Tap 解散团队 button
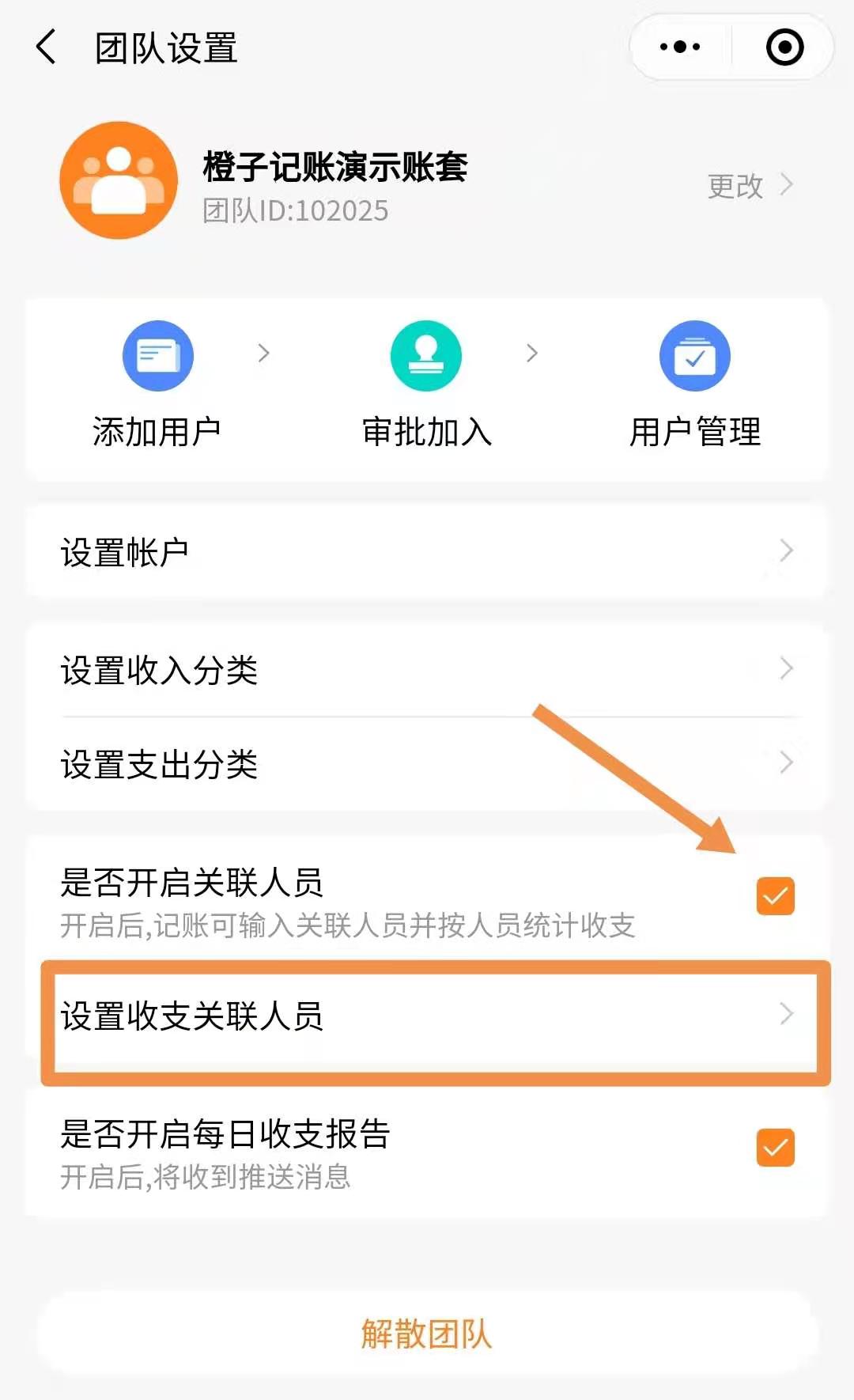This screenshot has height=1400, width=854. (x=427, y=1334)
